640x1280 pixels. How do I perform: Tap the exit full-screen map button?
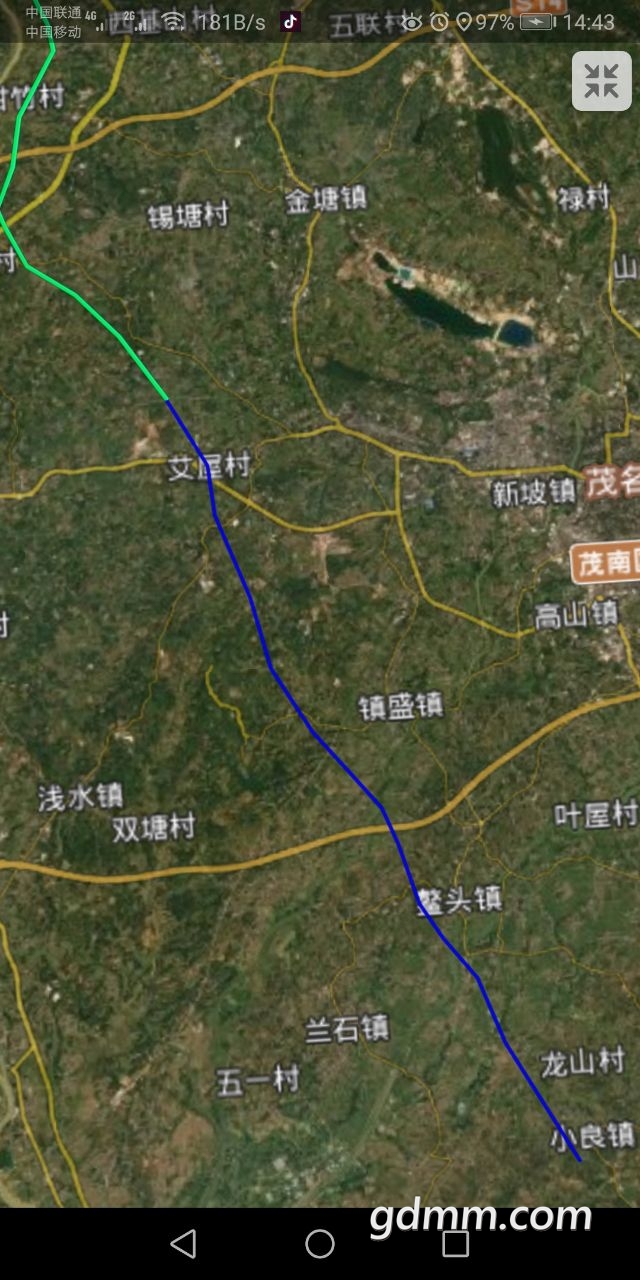point(602,81)
